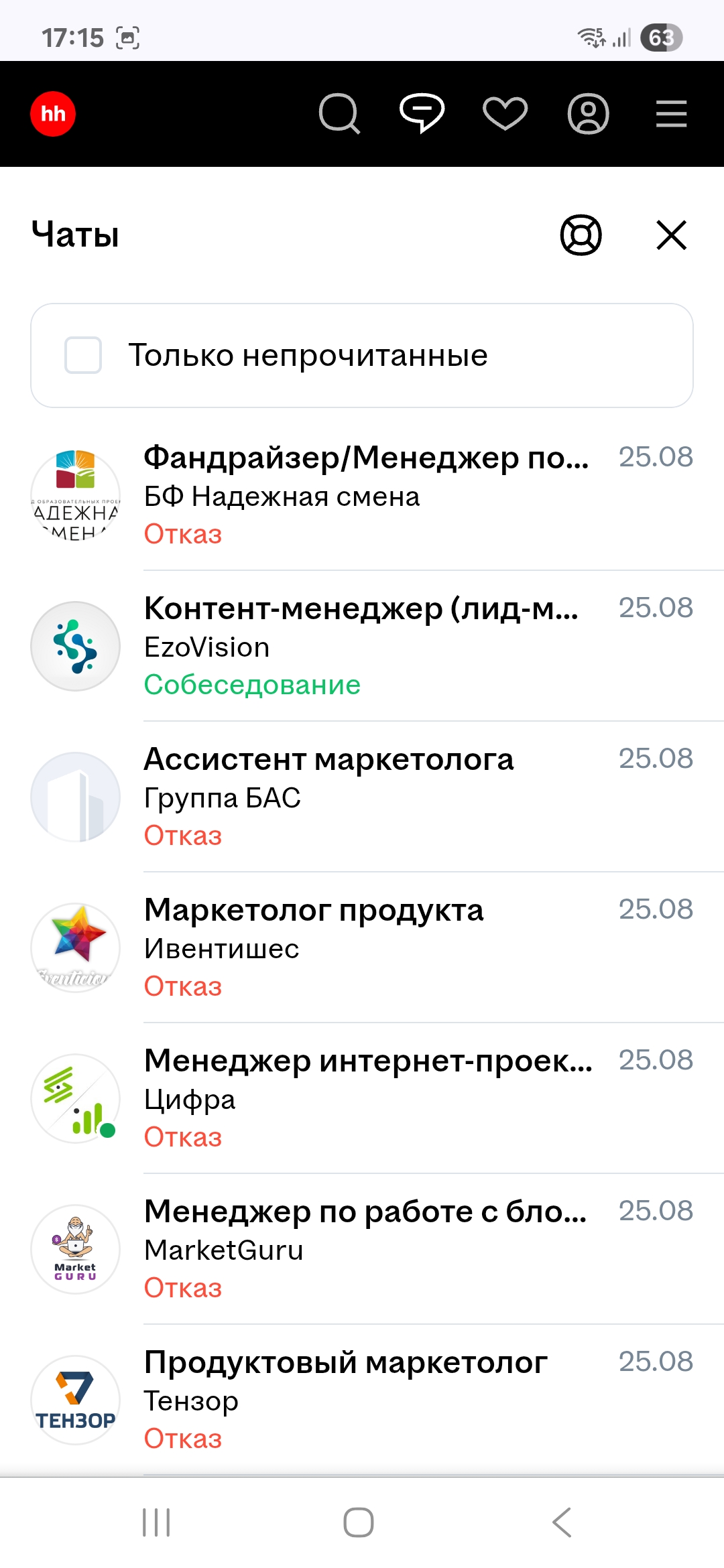Select the chat bubble icon
This screenshot has width=724, height=1568.
(x=422, y=114)
